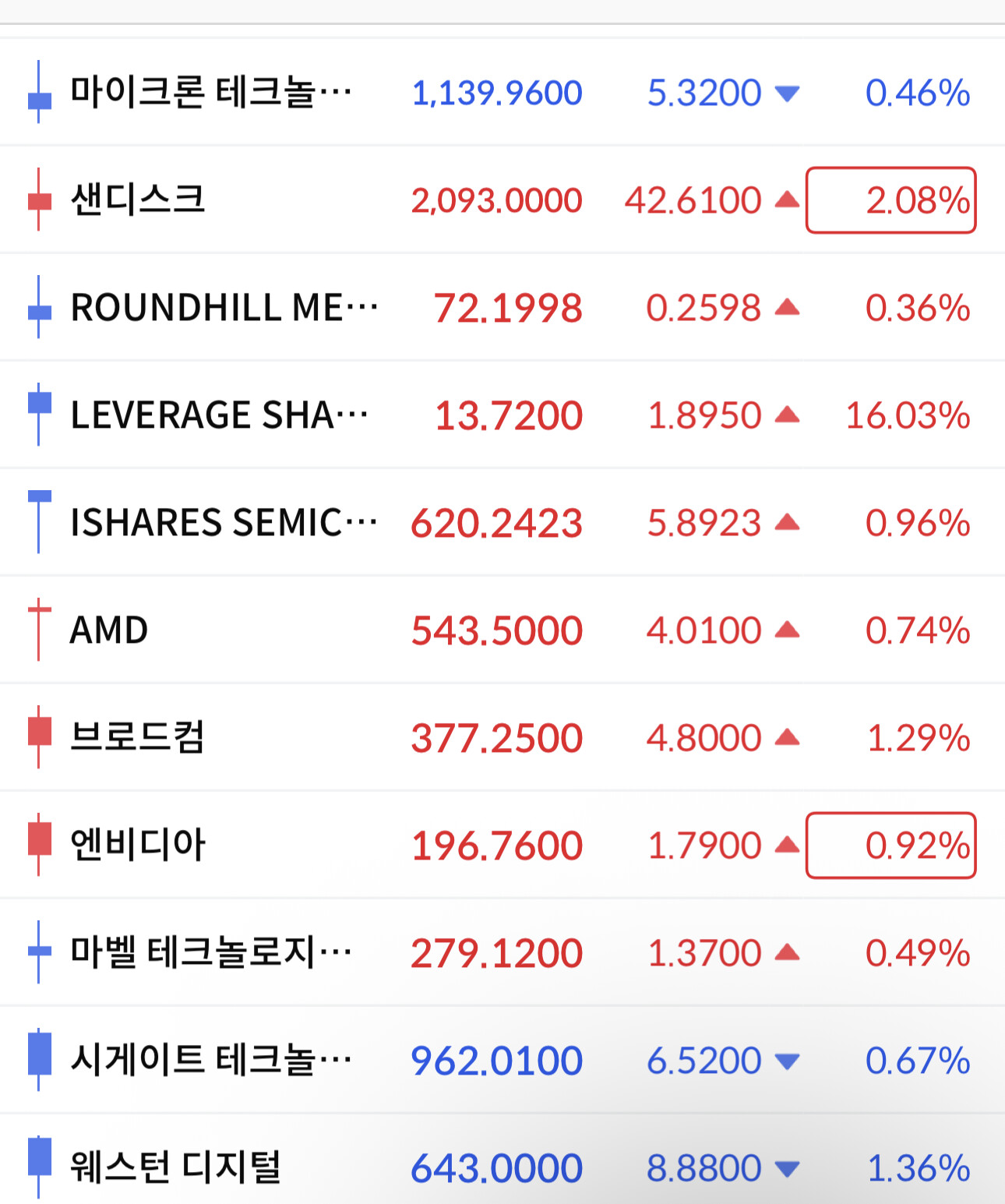1005x1204 pixels.
Task: Open the 시게이트 테크놀 stock row
Action: (x=503, y=1060)
